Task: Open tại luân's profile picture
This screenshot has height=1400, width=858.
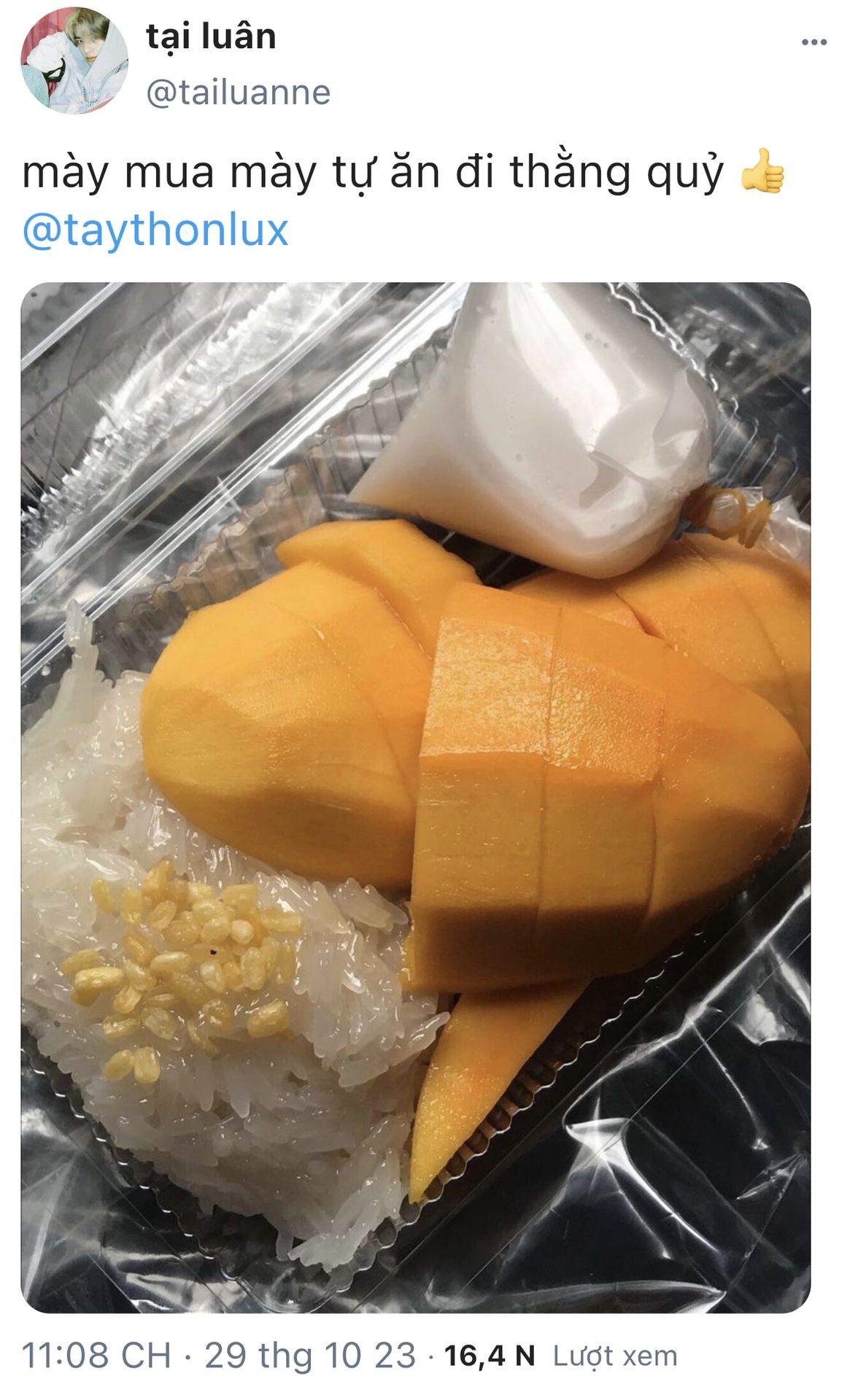Action: 74,61
